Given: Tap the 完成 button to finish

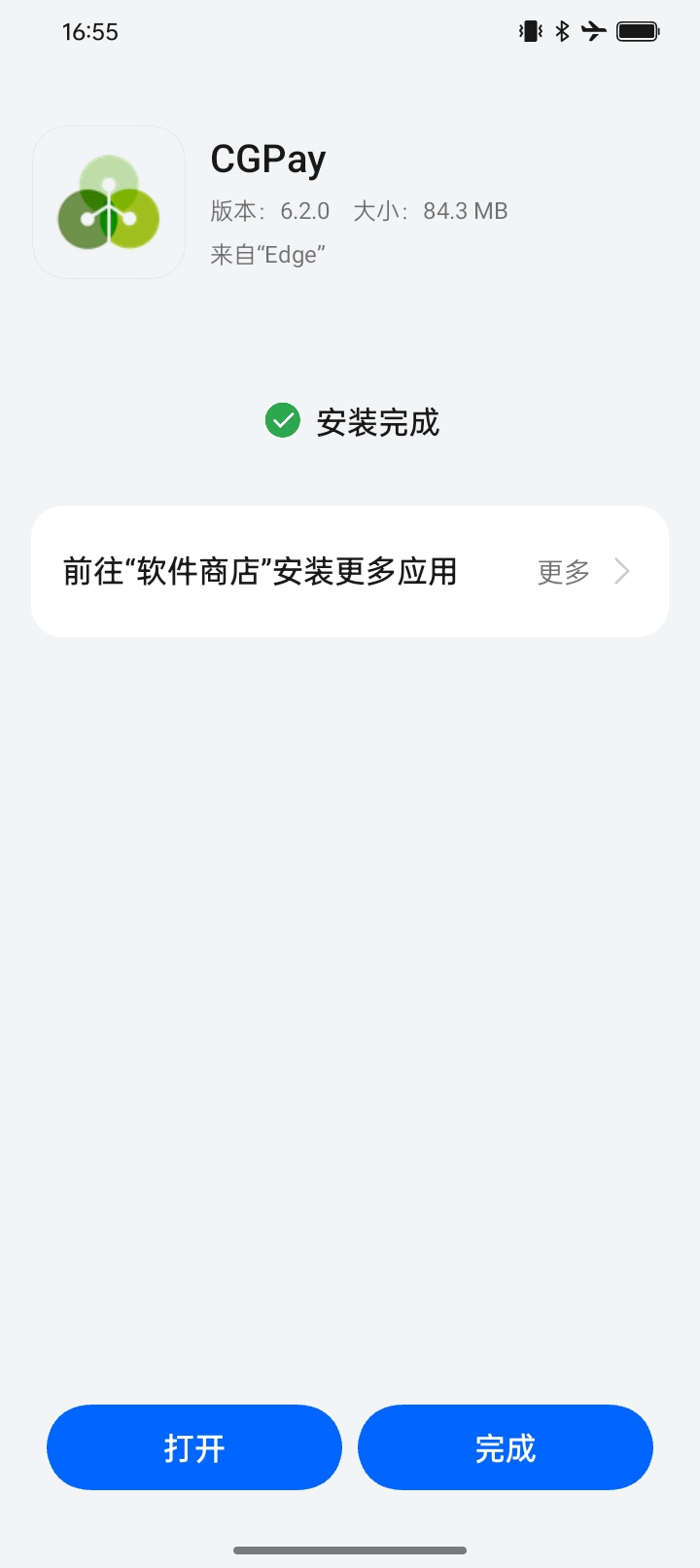Looking at the screenshot, I should pyautogui.click(x=505, y=1447).
